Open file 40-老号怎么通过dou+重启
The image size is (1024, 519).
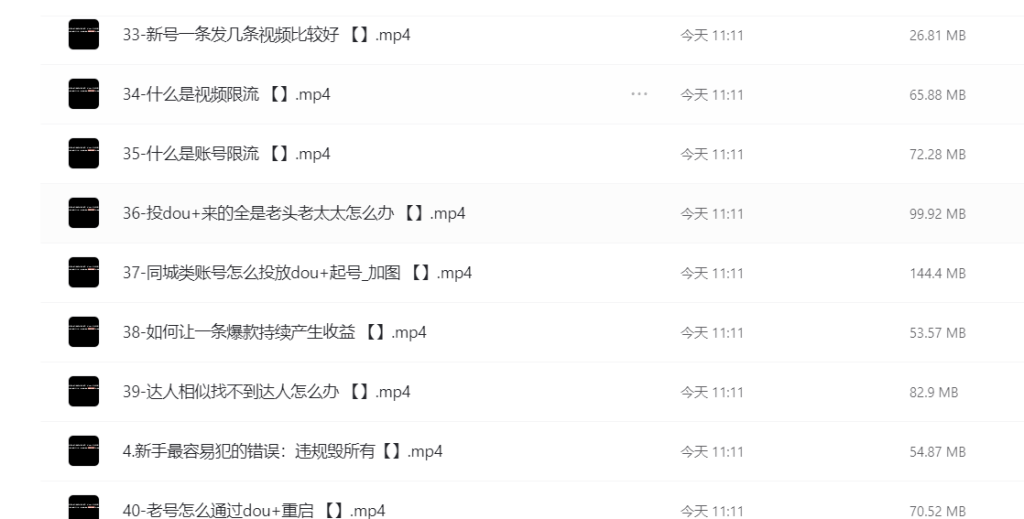pyautogui.click(x=254, y=511)
